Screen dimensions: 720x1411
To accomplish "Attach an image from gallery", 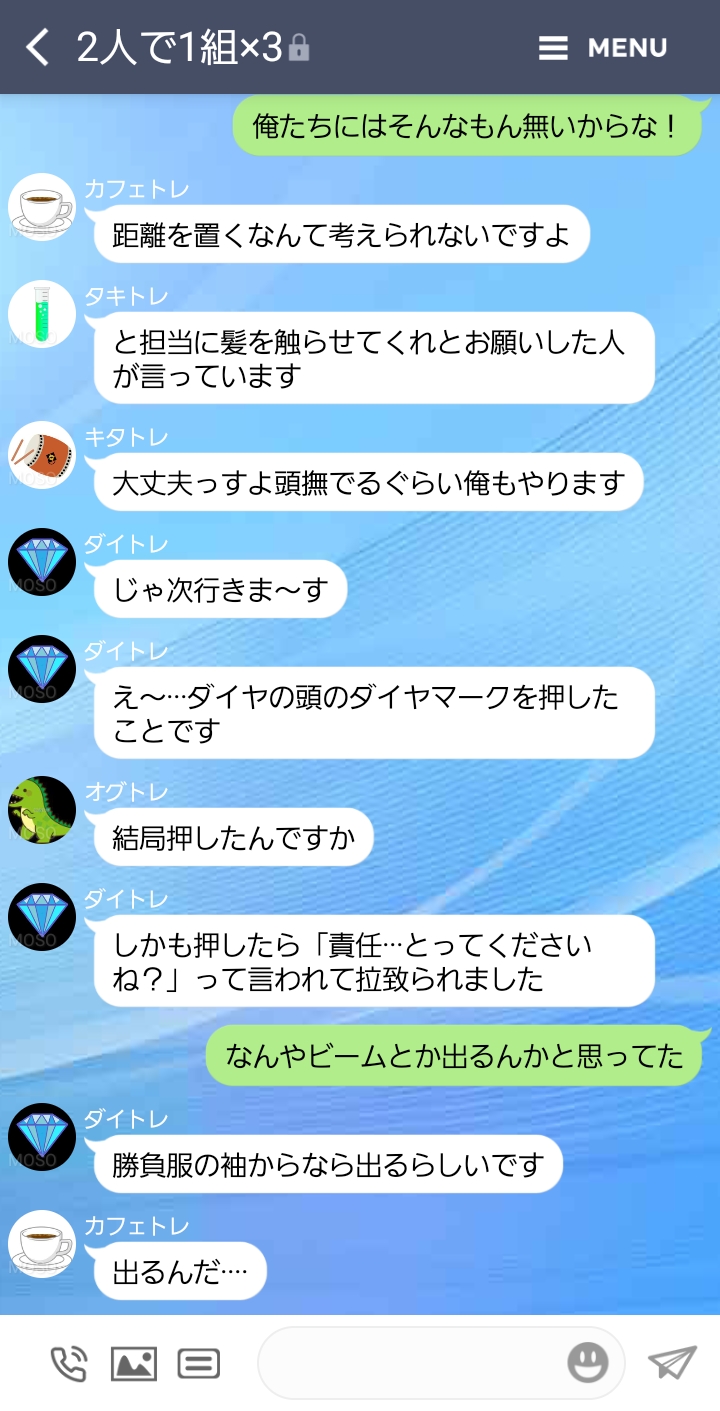I will tap(133, 1363).
